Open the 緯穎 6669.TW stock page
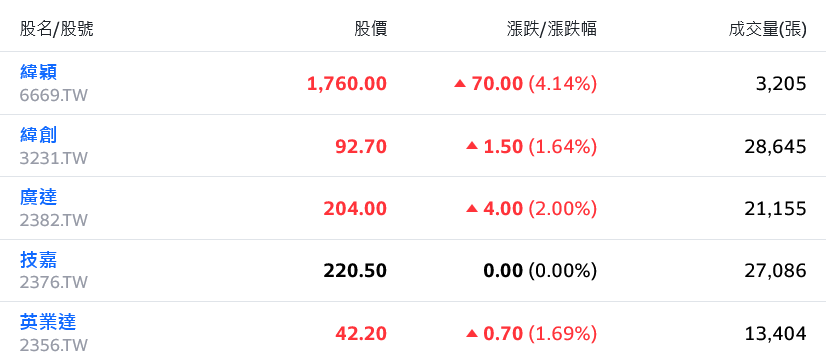The height and width of the screenshot is (361, 826). point(38,72)
